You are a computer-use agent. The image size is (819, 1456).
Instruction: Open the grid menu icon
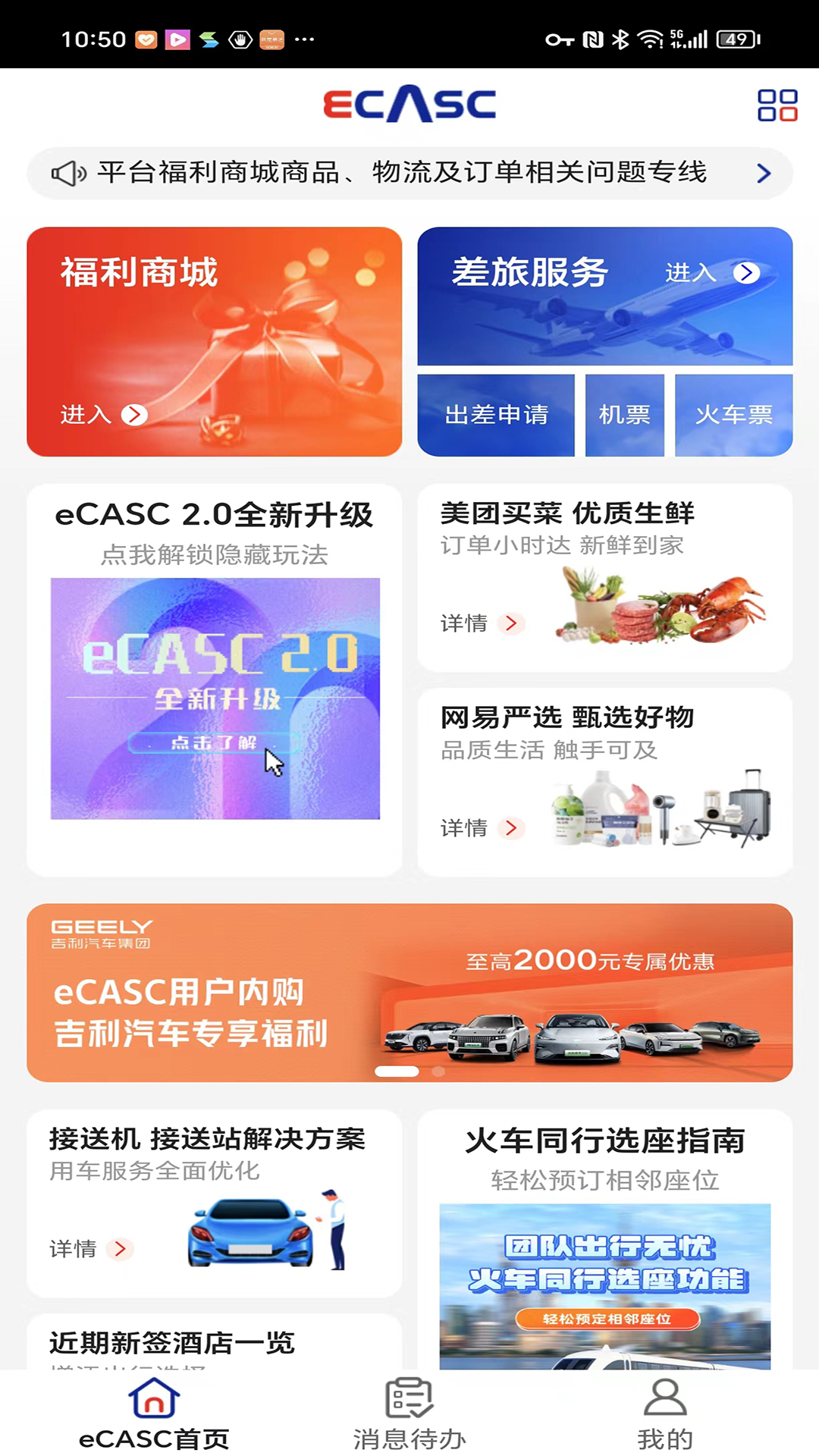tap(777, 105)
